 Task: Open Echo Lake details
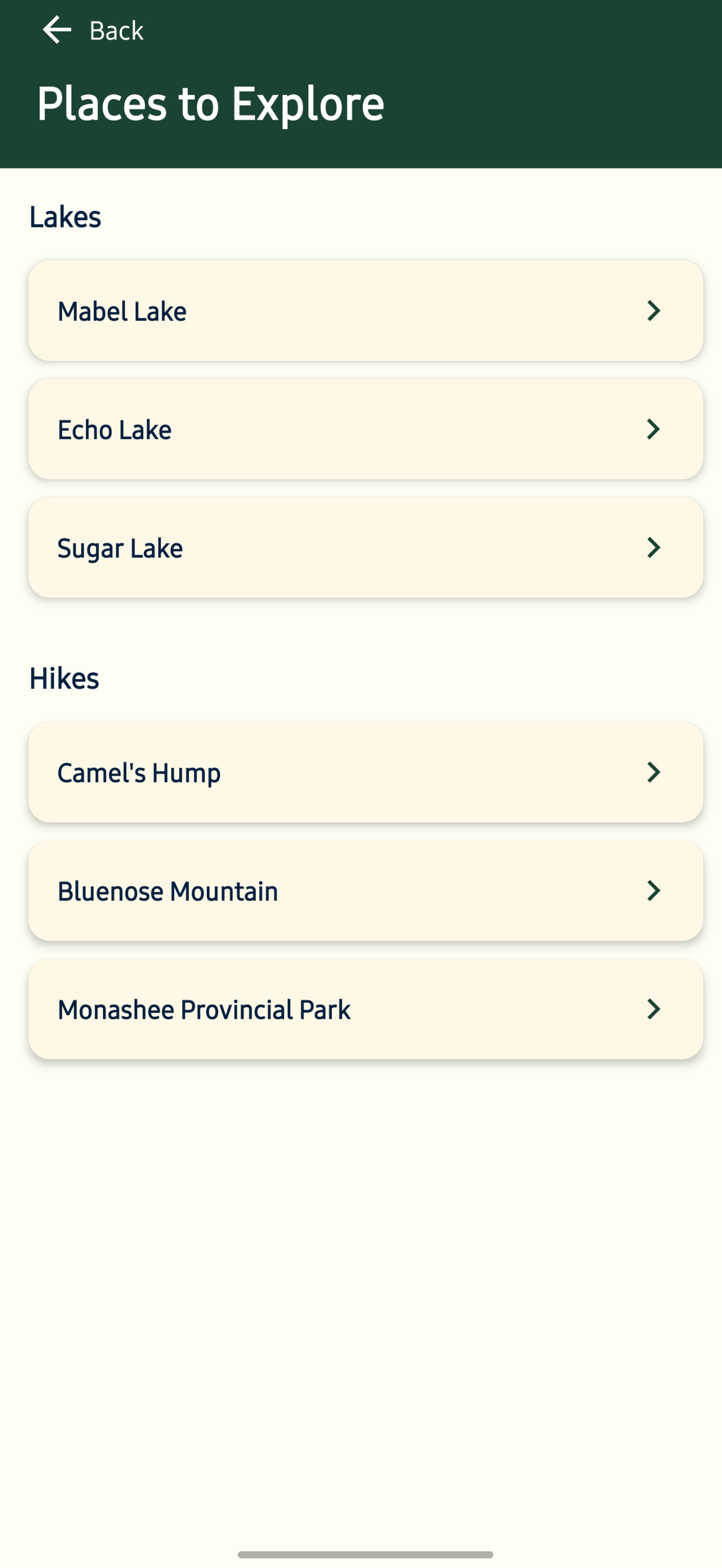366,429
